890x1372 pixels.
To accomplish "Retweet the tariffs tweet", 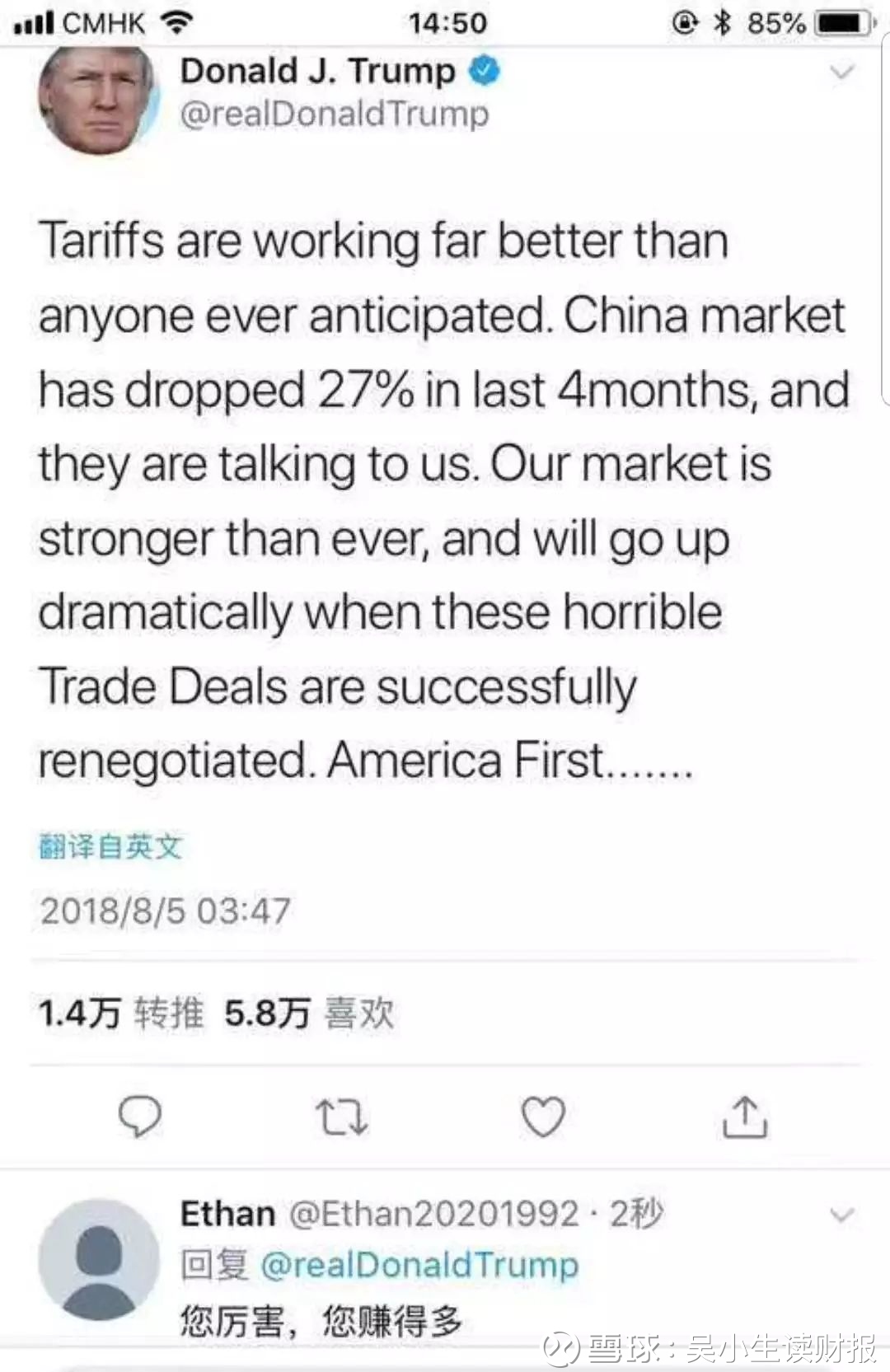I will (341, 1117).
